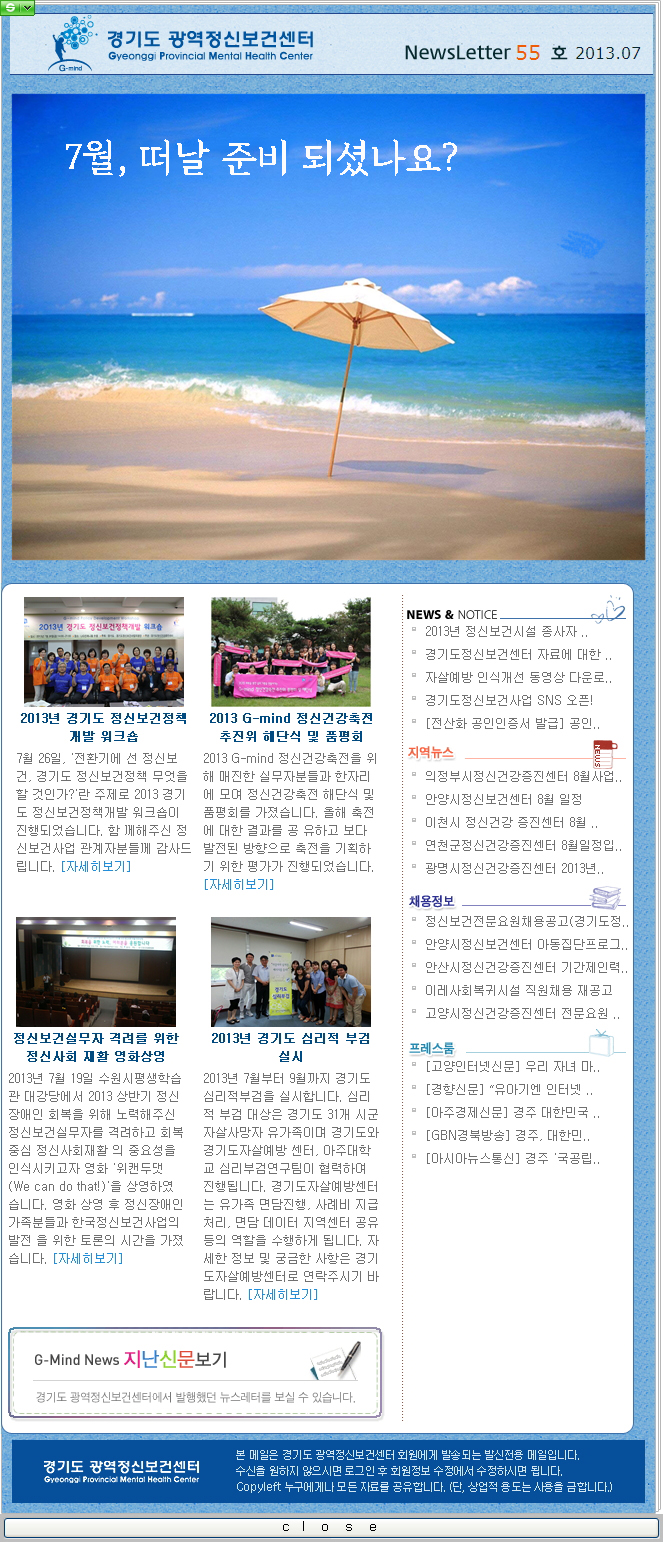Open job post 정신보건전문요원채용공고
This screenshot has height=1542, width=663.
coord(526,921)
